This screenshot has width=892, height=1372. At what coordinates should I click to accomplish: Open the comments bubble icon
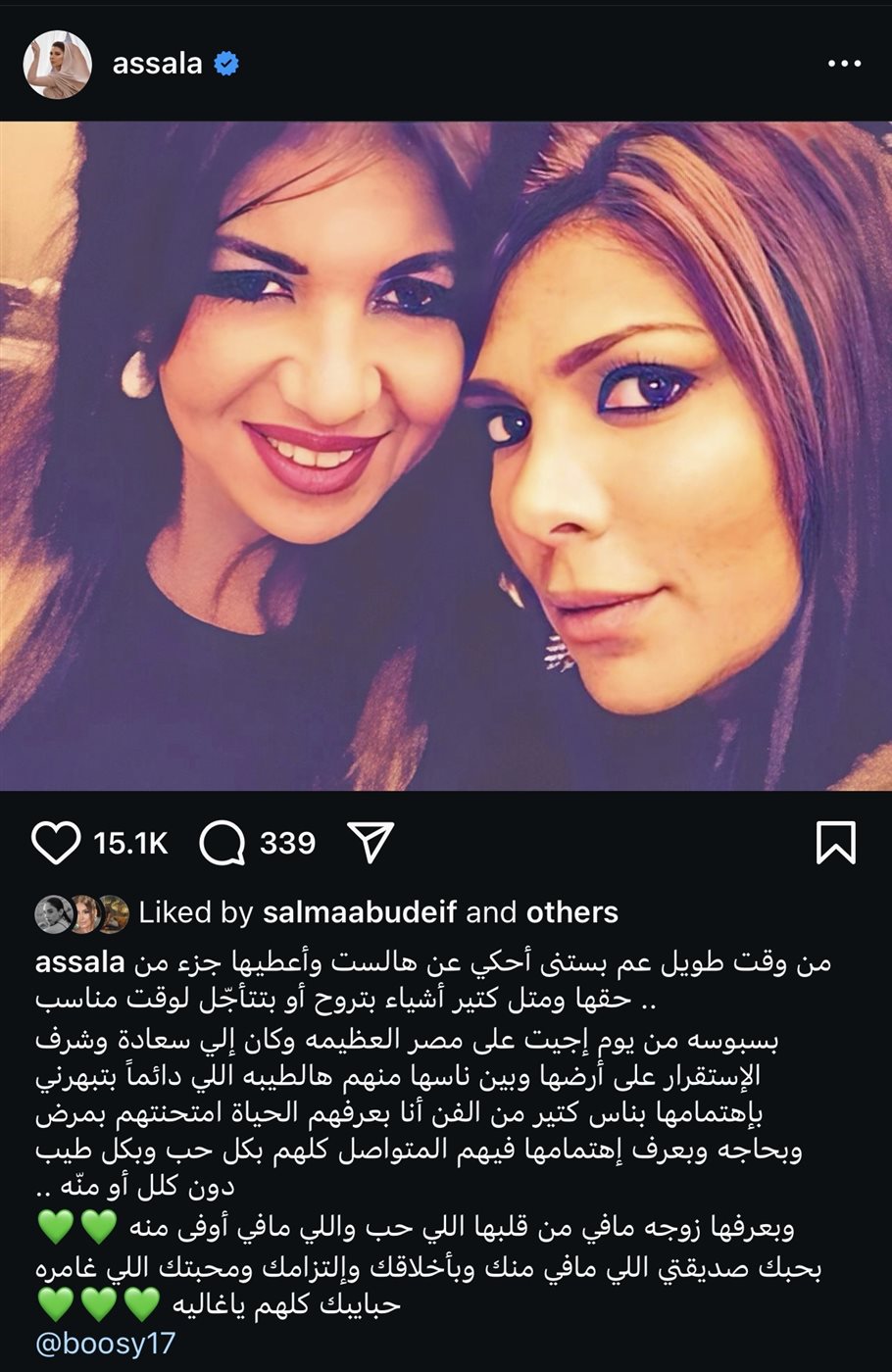[222, 844]
